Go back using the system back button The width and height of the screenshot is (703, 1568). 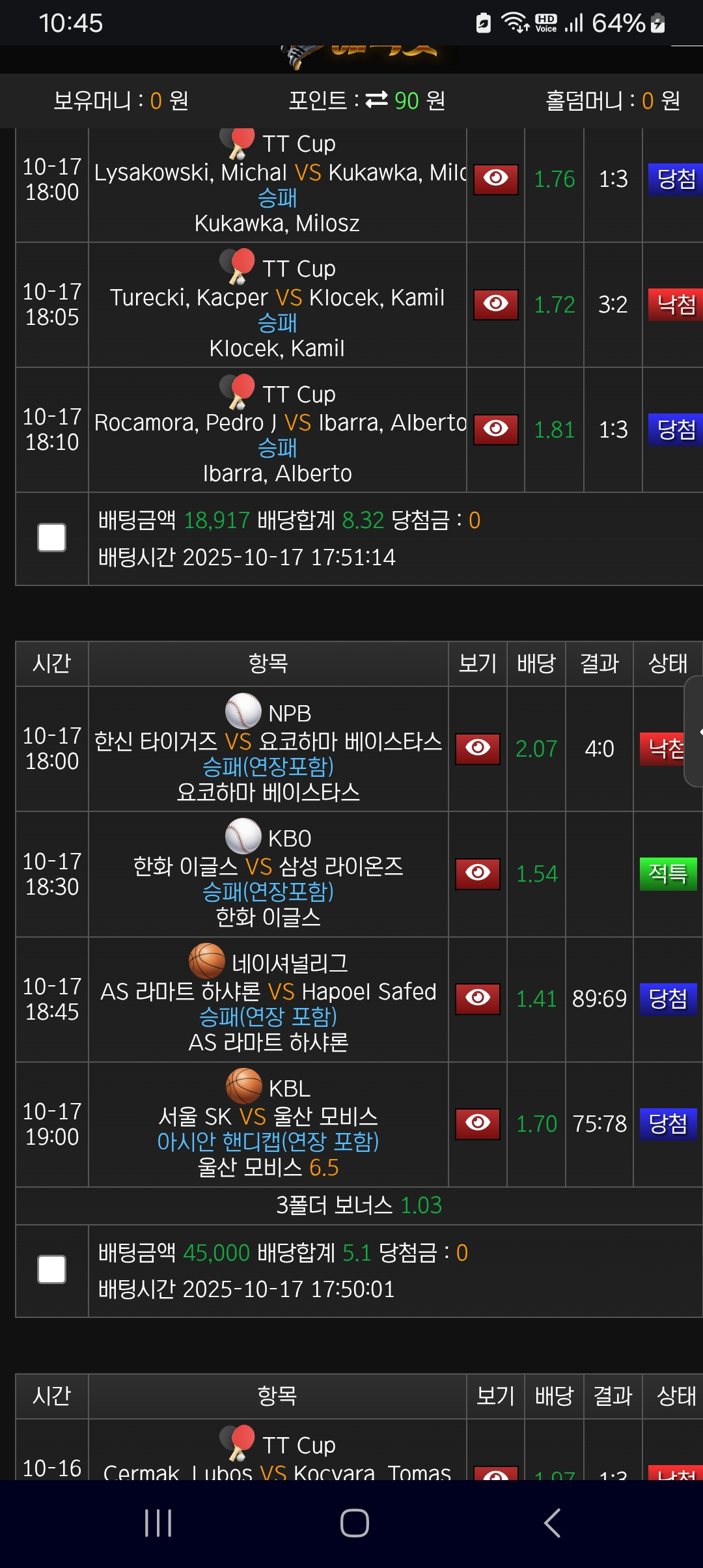click(552, 1523)
